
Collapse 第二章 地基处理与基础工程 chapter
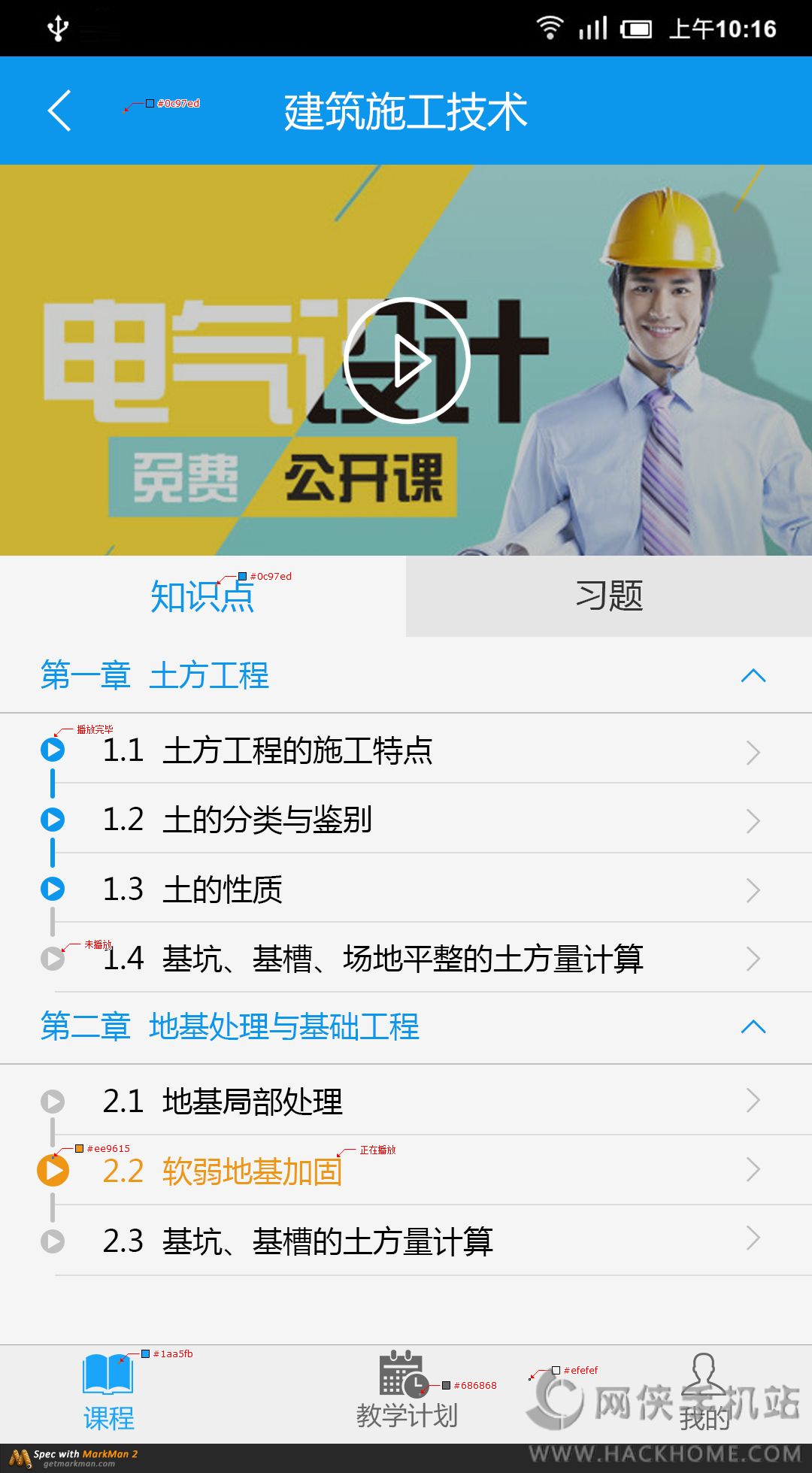(753, 1026)
